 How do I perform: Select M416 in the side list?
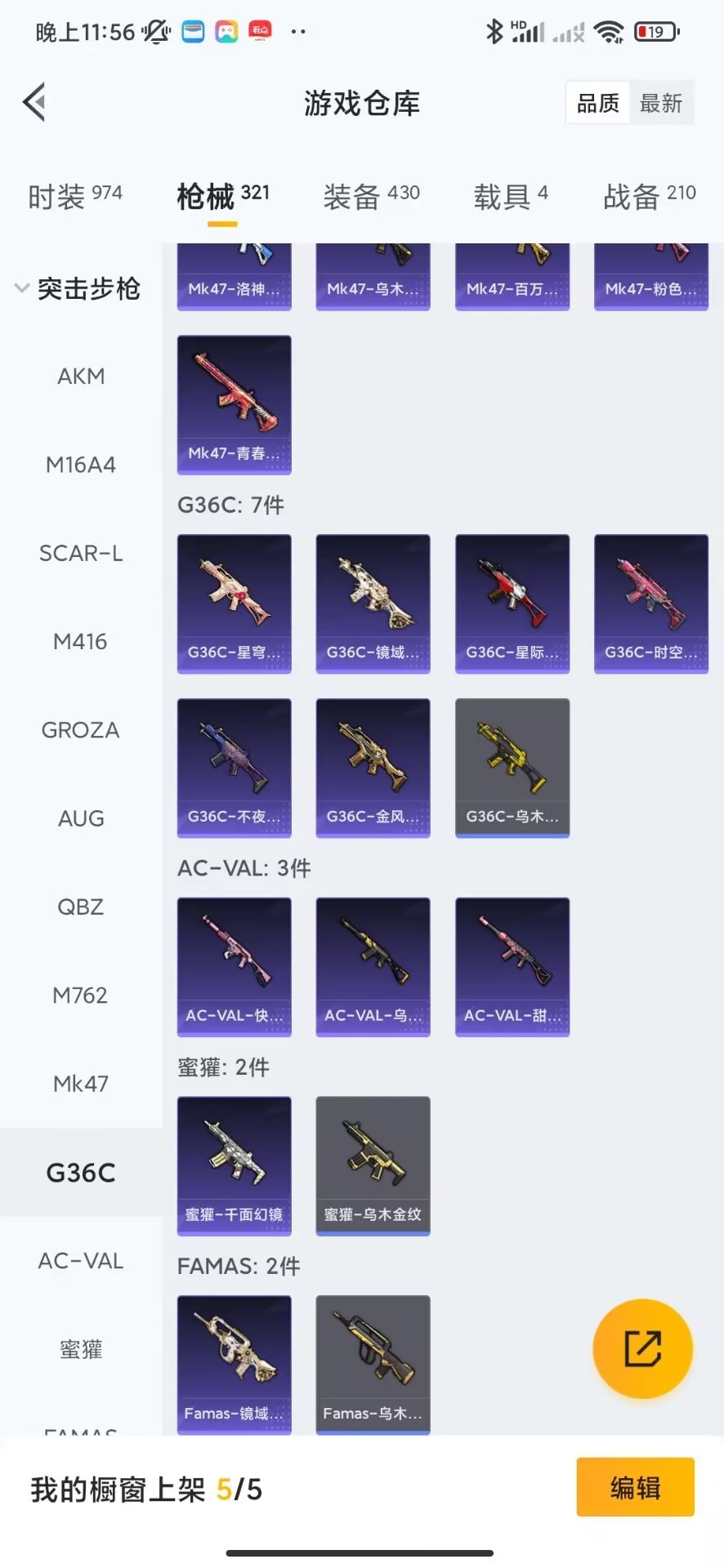point(81,642)
